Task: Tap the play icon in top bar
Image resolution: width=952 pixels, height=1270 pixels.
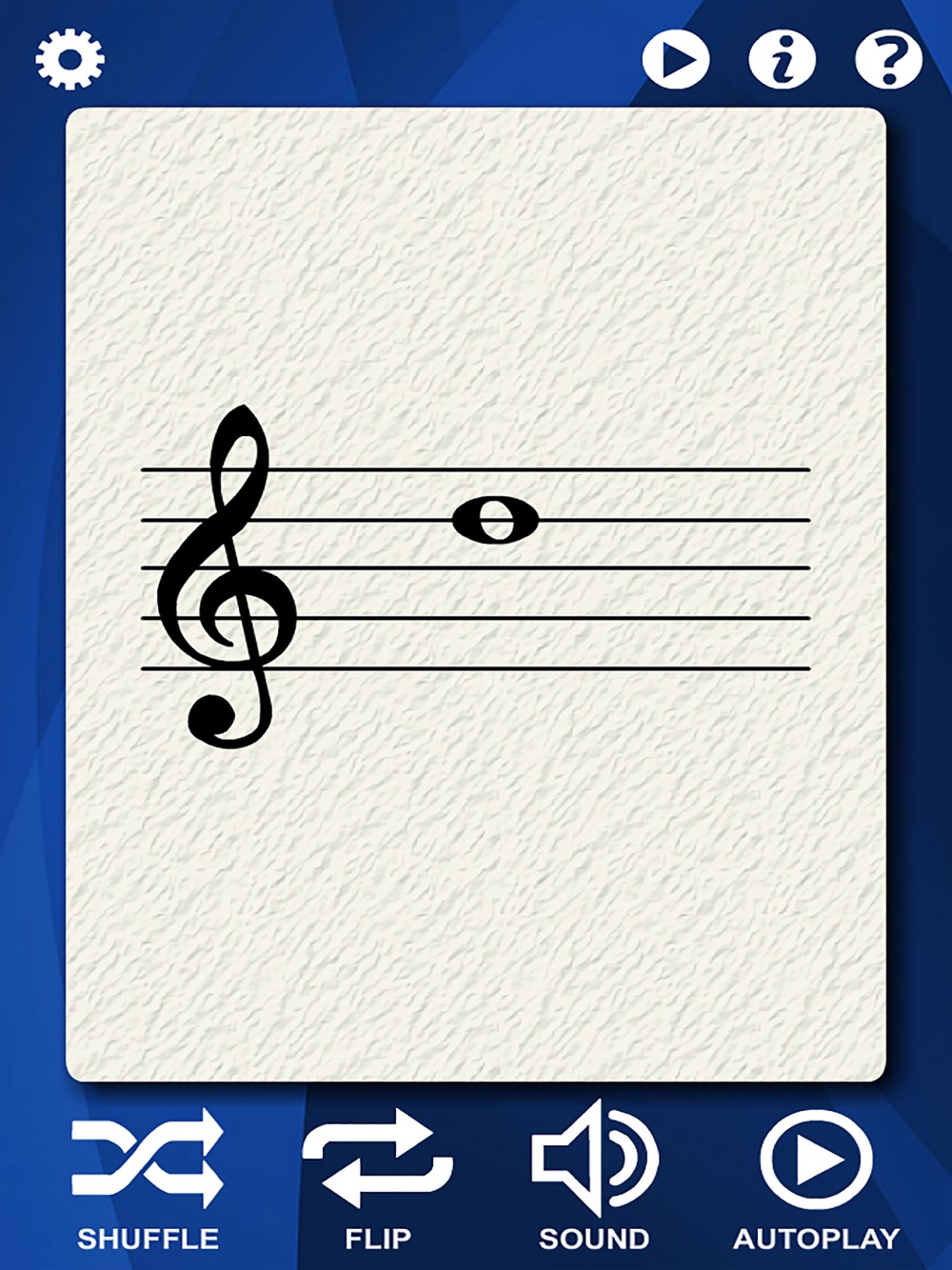Action: (x=676, y=60)
